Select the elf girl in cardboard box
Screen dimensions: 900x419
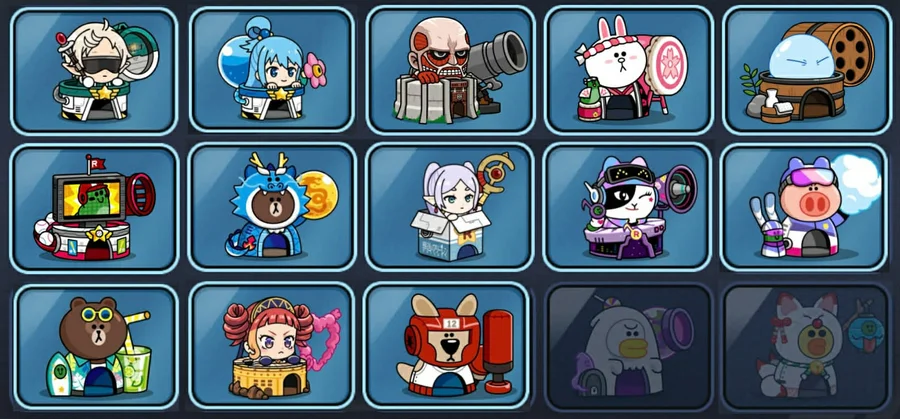[450, 208]
